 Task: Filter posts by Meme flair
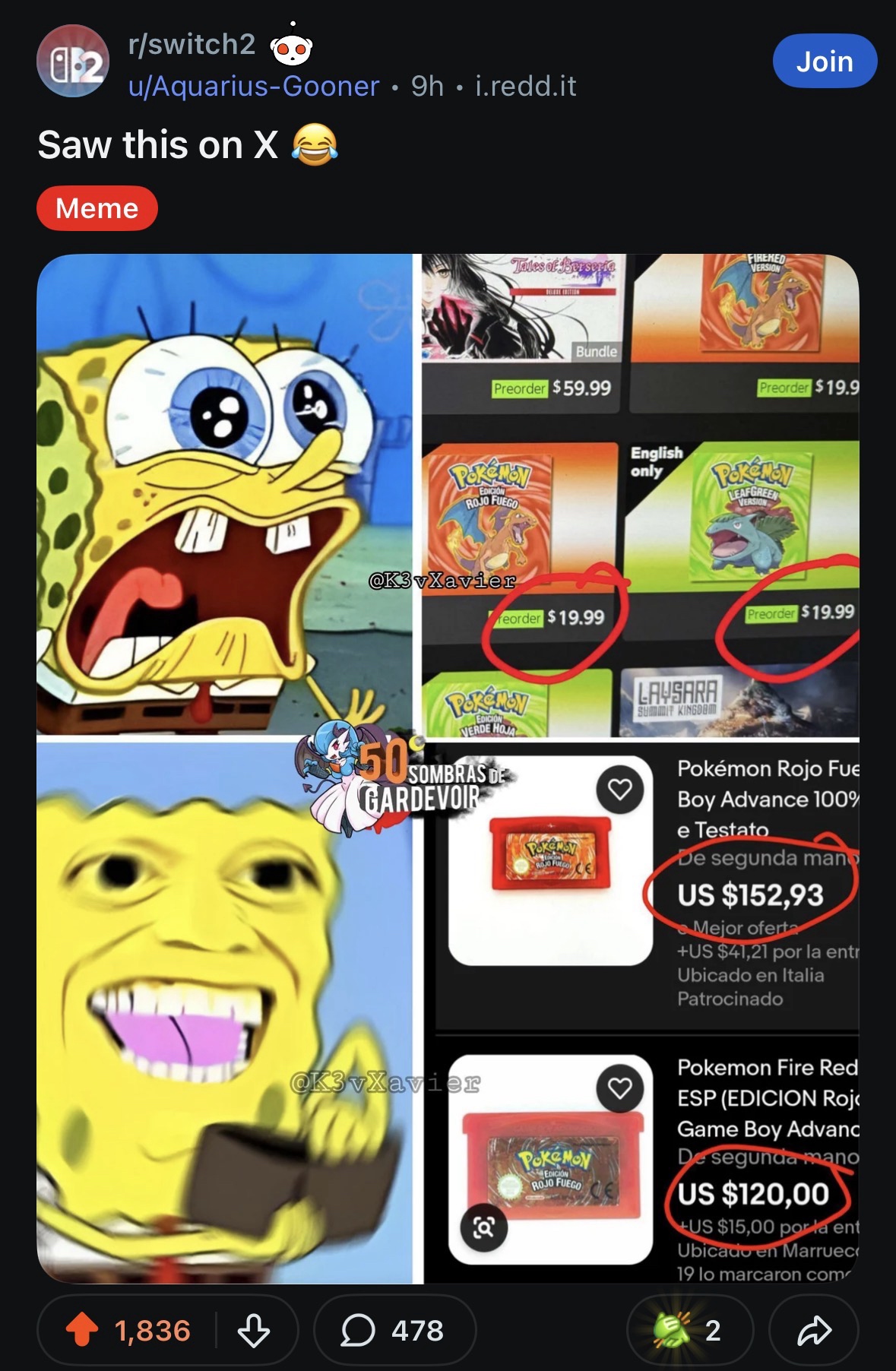[97, 208]
